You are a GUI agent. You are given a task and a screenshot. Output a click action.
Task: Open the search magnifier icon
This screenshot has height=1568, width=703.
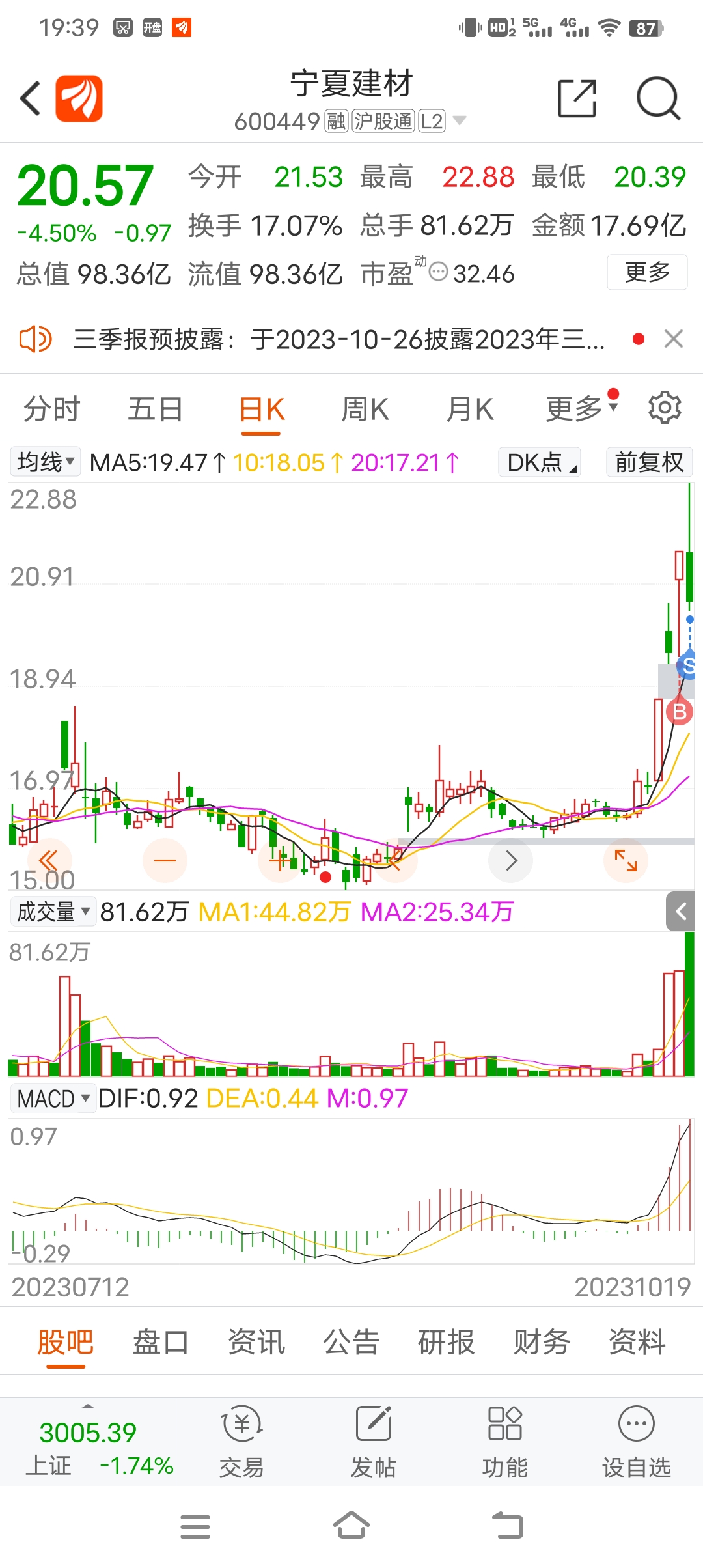point(658,99)
